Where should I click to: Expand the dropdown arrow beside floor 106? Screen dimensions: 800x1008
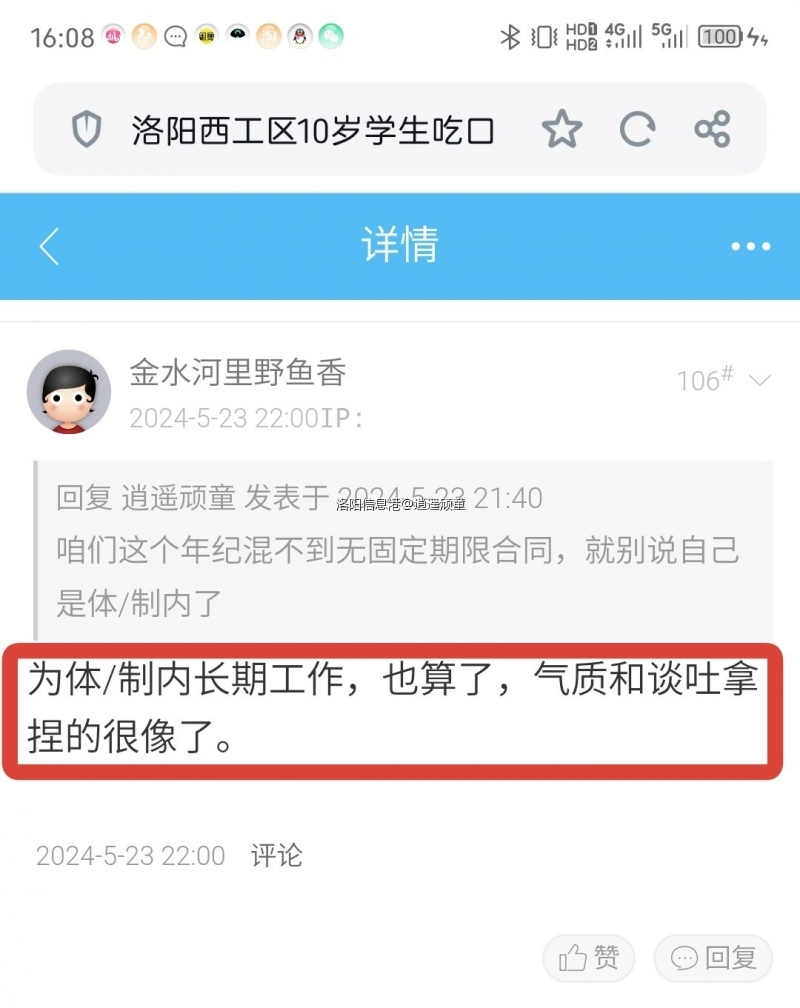pos(760,380)
